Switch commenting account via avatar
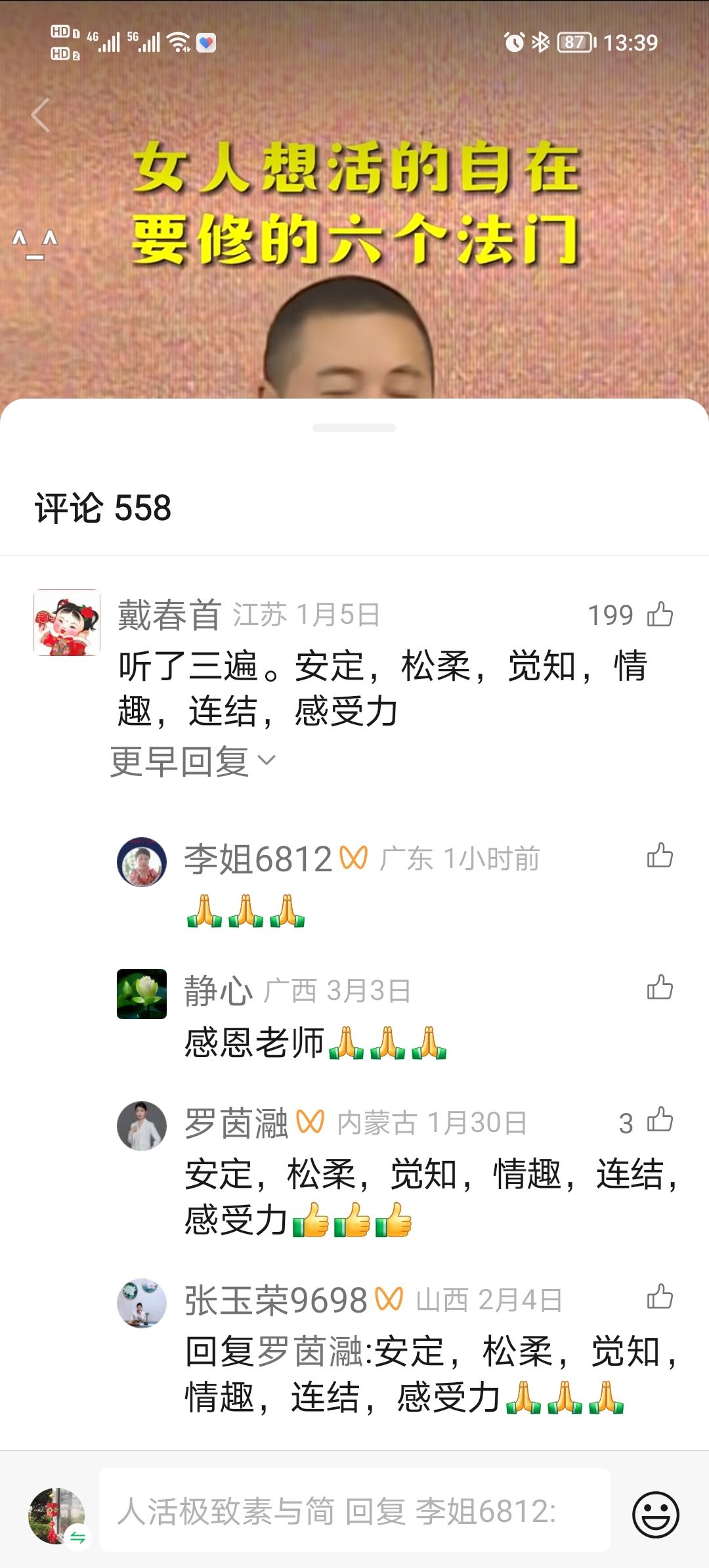Screen dimensions: 709x1568 58,1515
